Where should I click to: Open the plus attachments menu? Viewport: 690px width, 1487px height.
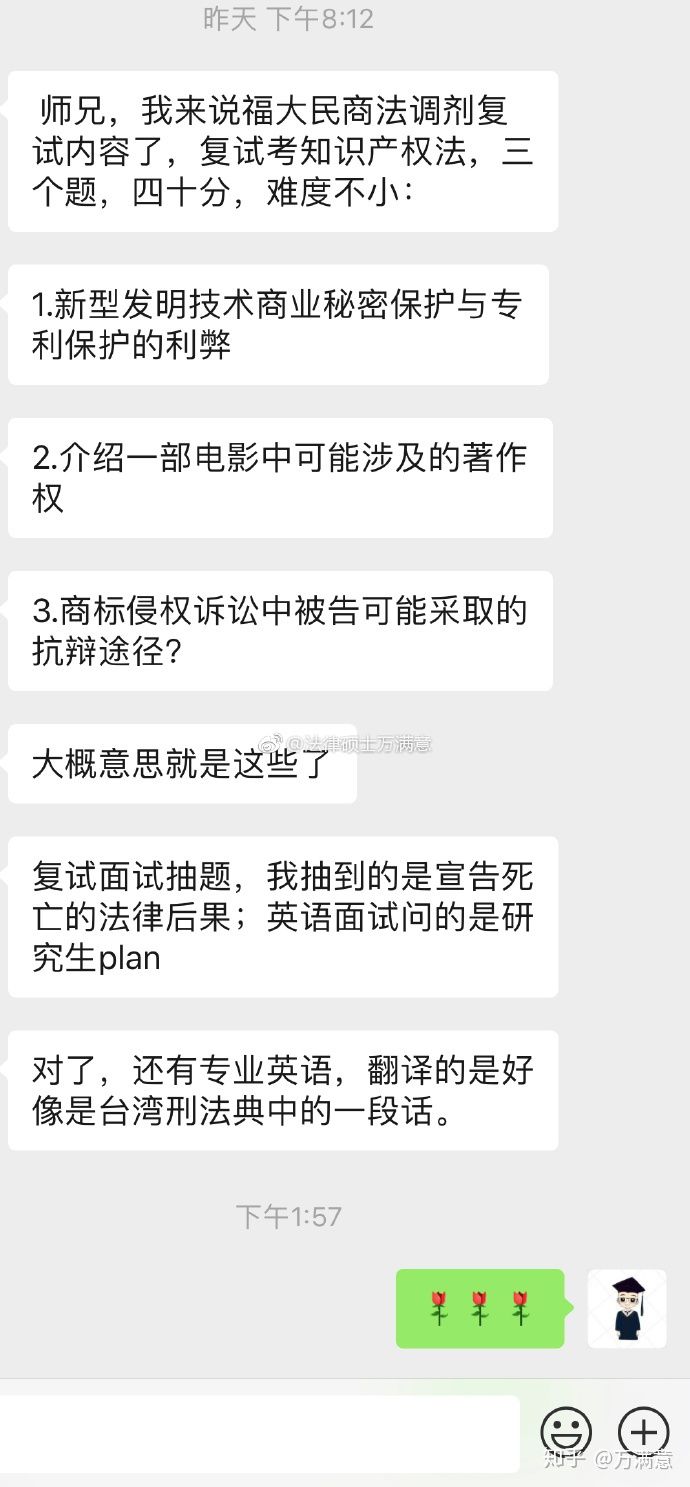tap(643, 1431)
